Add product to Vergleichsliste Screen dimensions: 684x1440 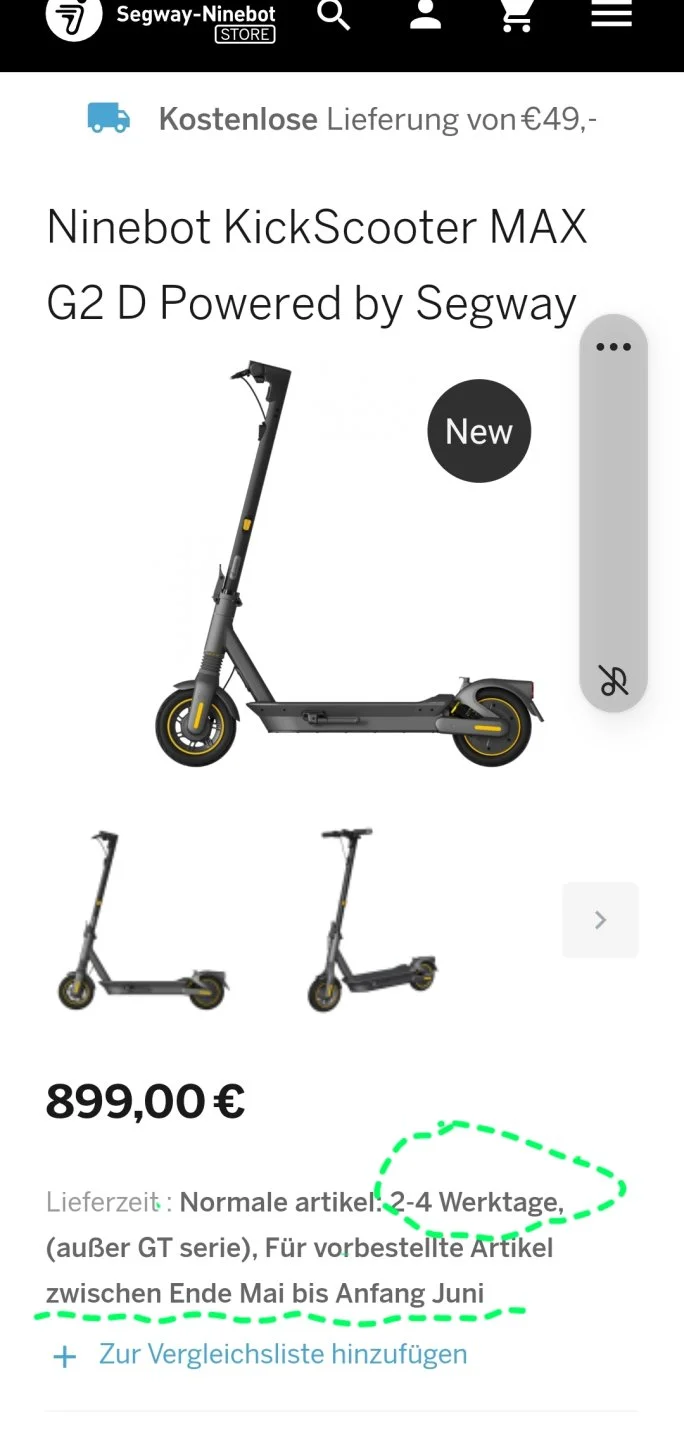pyautogui.click(x=260, y=1355)
